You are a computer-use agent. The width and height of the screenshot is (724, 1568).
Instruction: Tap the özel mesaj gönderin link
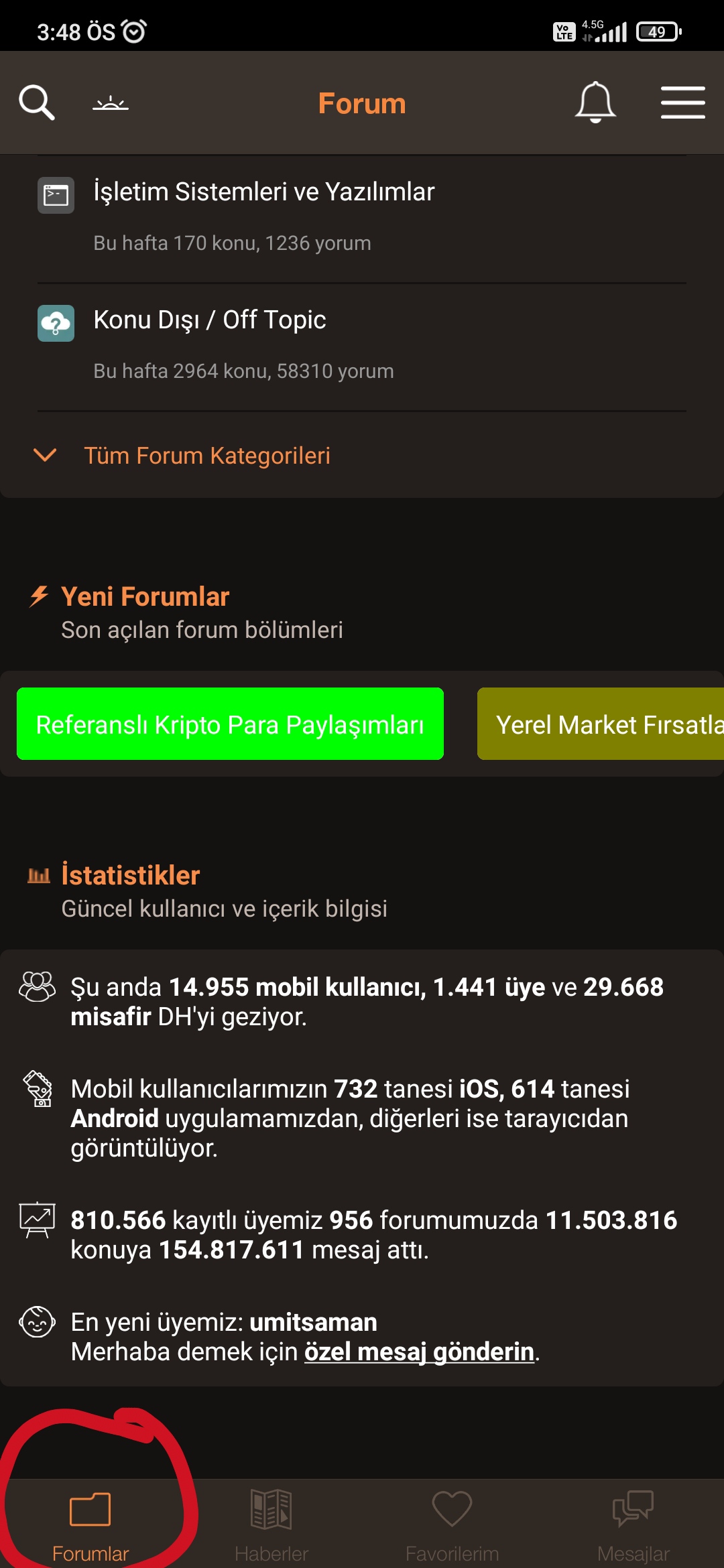(x=419, y=1352)
